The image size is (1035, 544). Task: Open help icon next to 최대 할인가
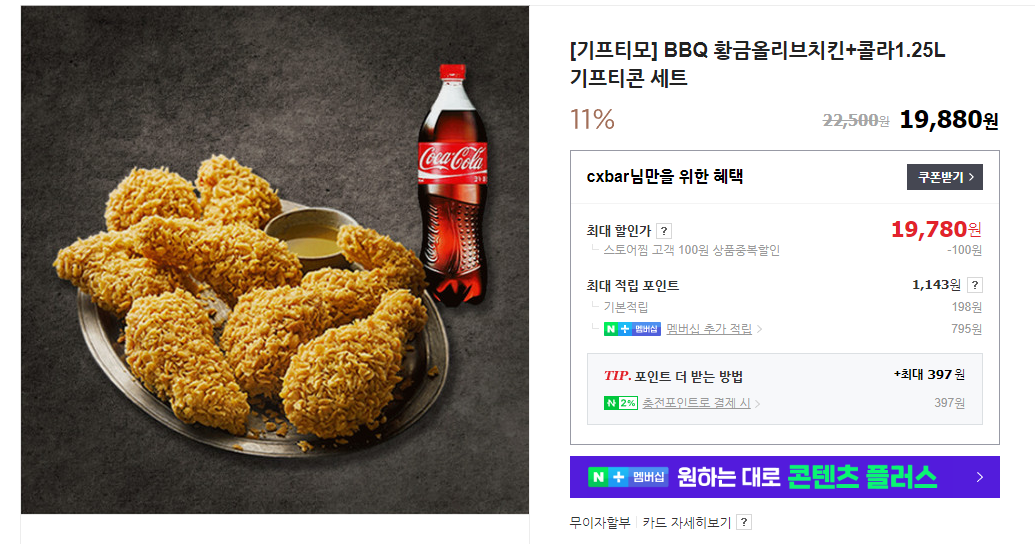coord(664,231)
